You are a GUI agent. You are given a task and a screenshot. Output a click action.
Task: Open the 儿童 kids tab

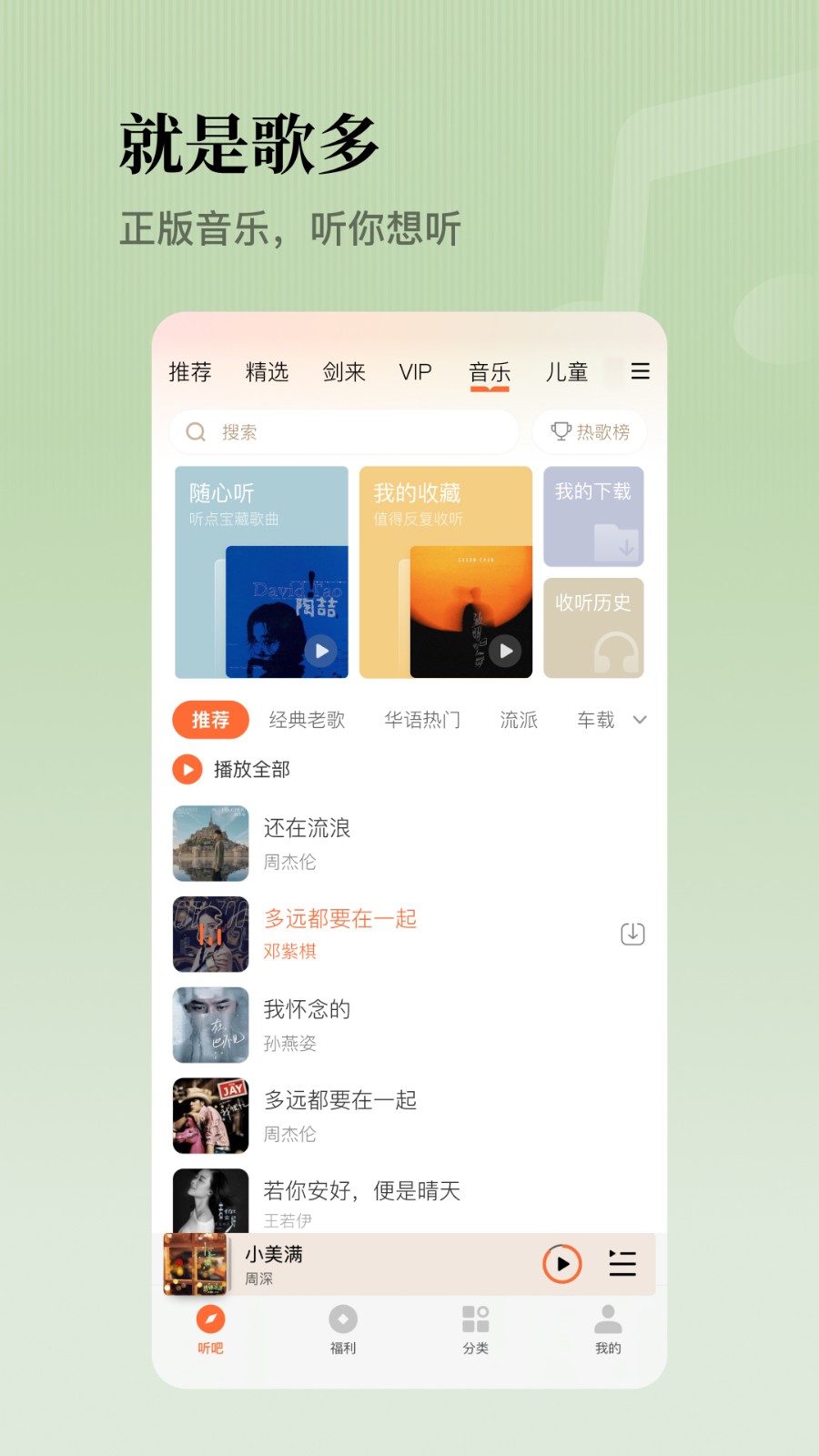point(566,372)
